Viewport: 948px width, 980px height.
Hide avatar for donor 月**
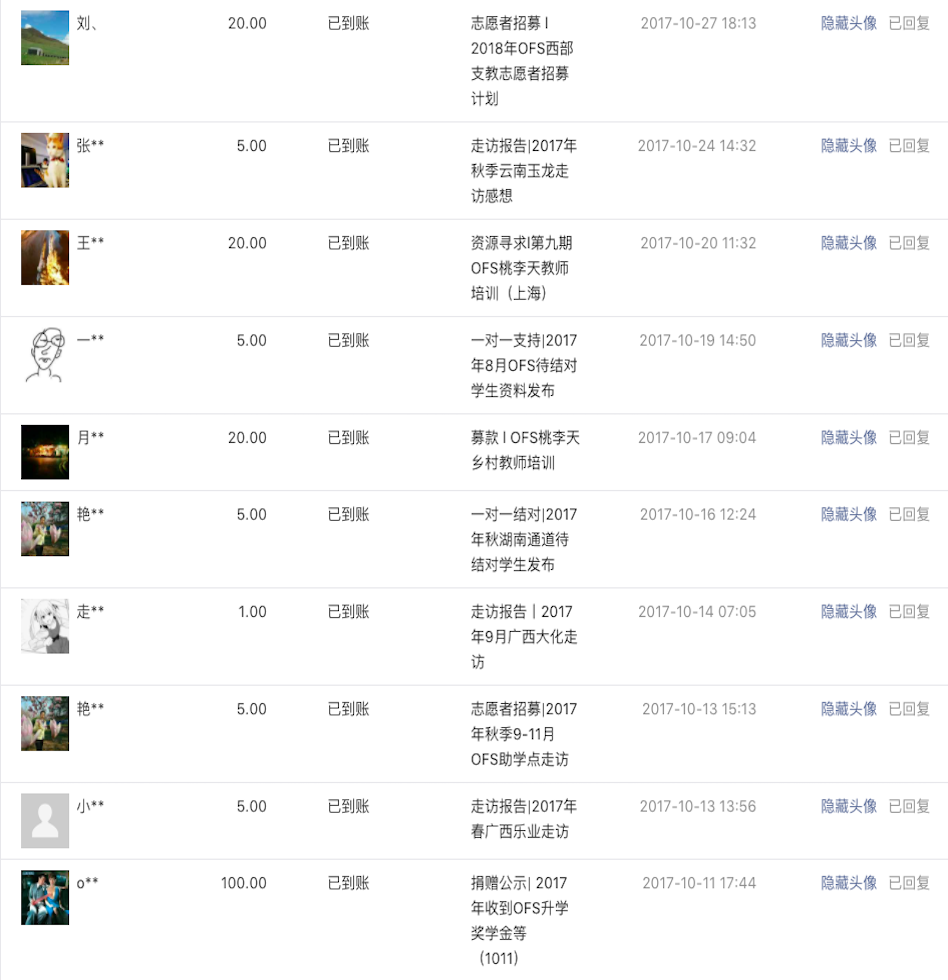(848, 437)
